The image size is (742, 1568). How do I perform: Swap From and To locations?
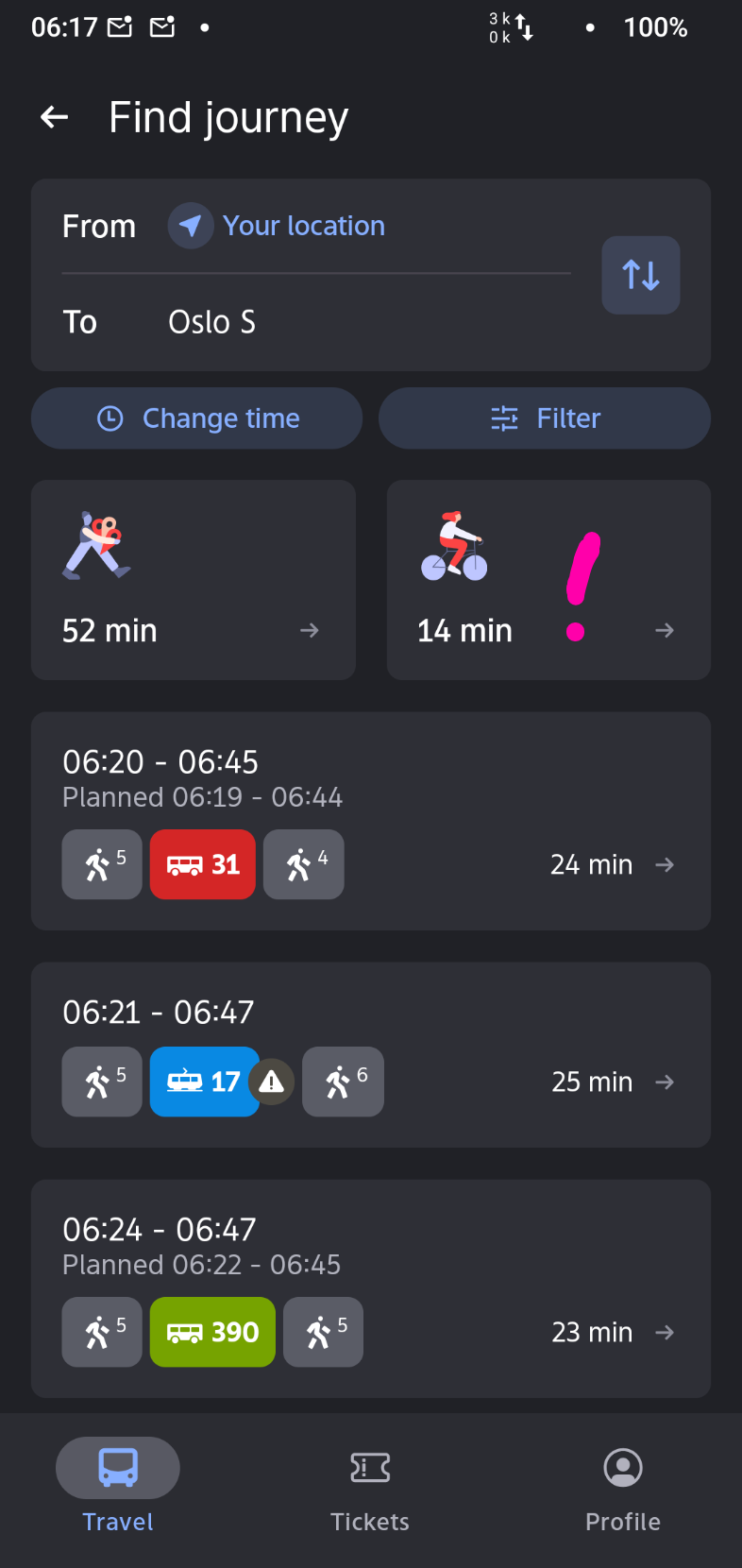(641, 275)
